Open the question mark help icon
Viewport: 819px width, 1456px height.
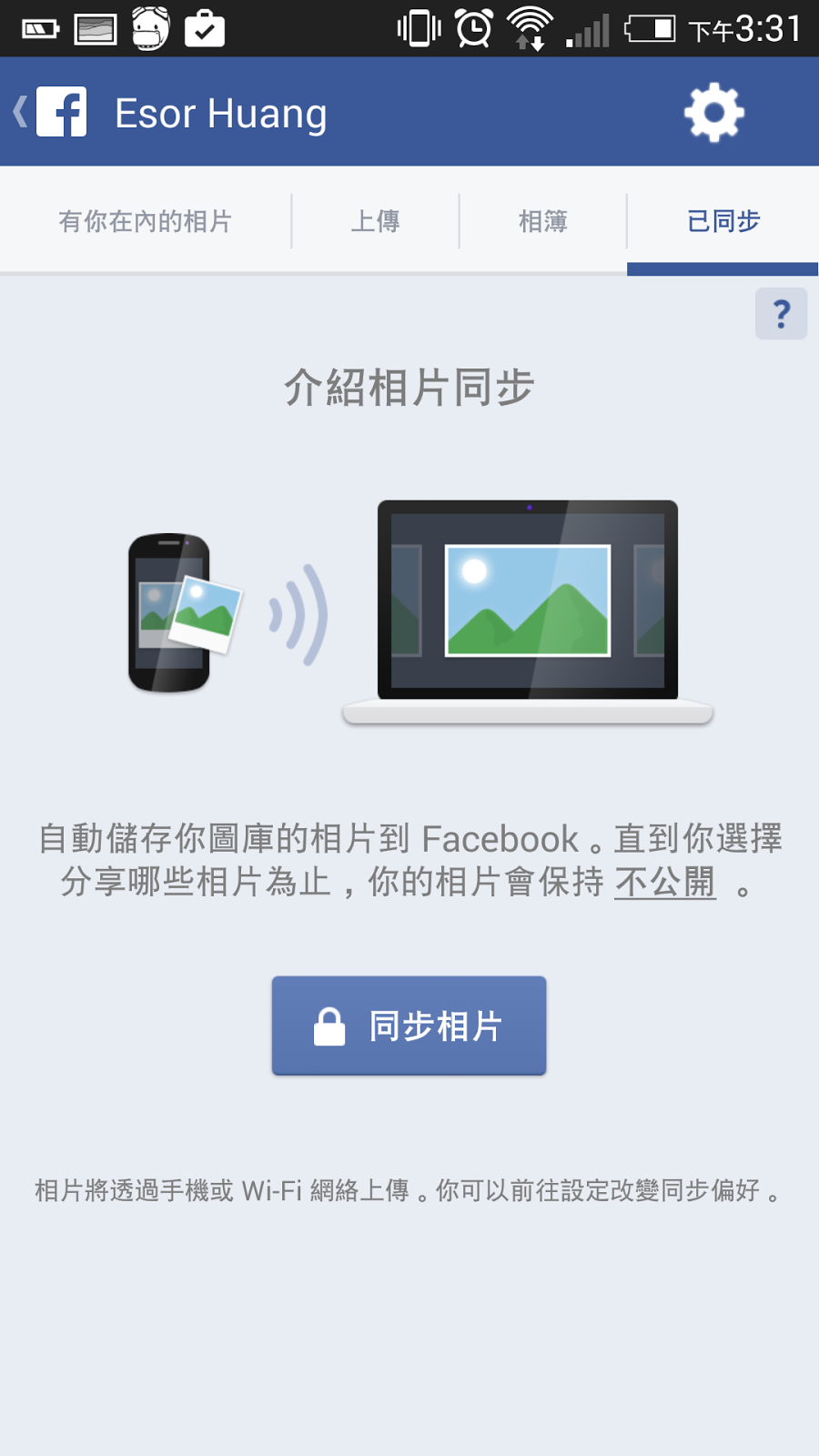pyautogui.click(x=781, y=314)
